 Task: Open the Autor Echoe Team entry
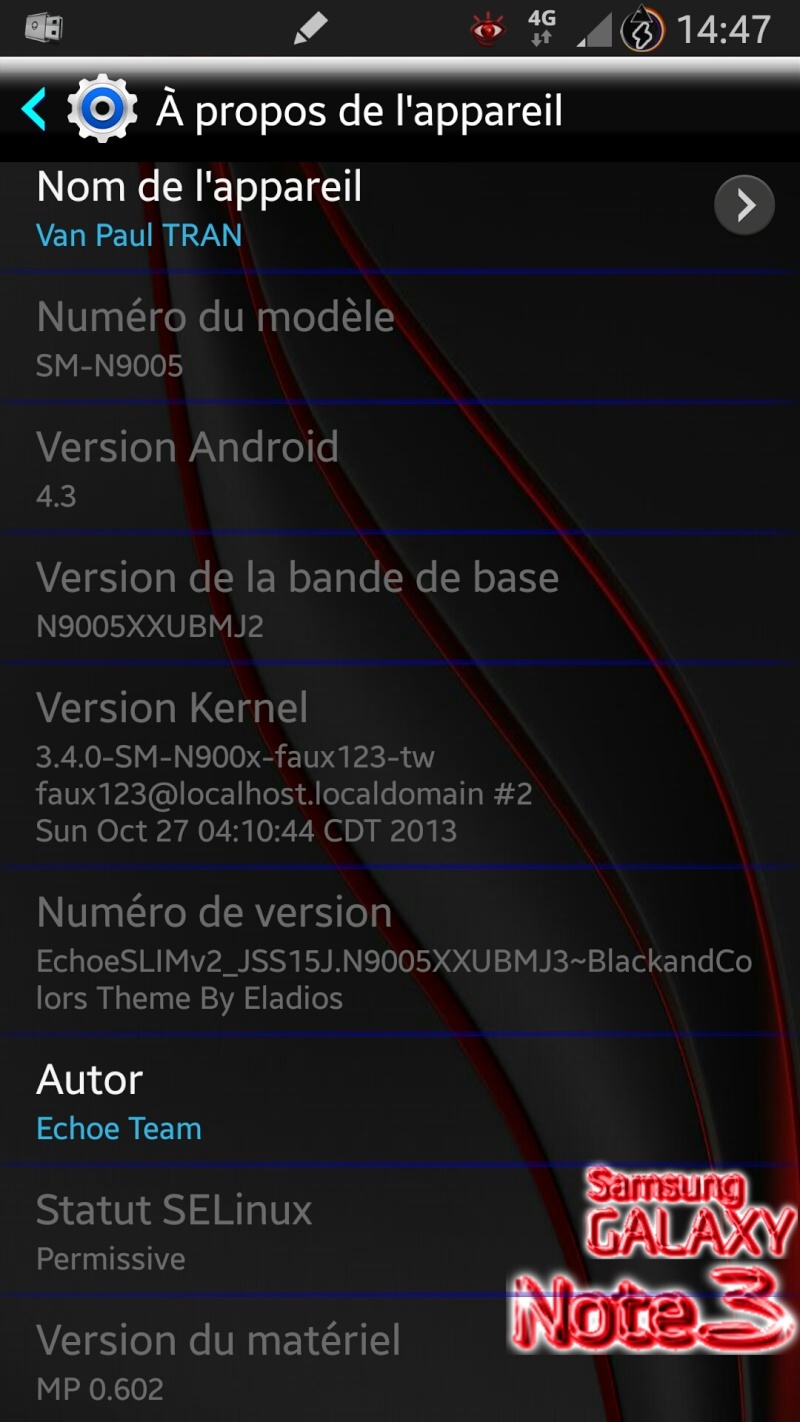(x=400, y=1100)
